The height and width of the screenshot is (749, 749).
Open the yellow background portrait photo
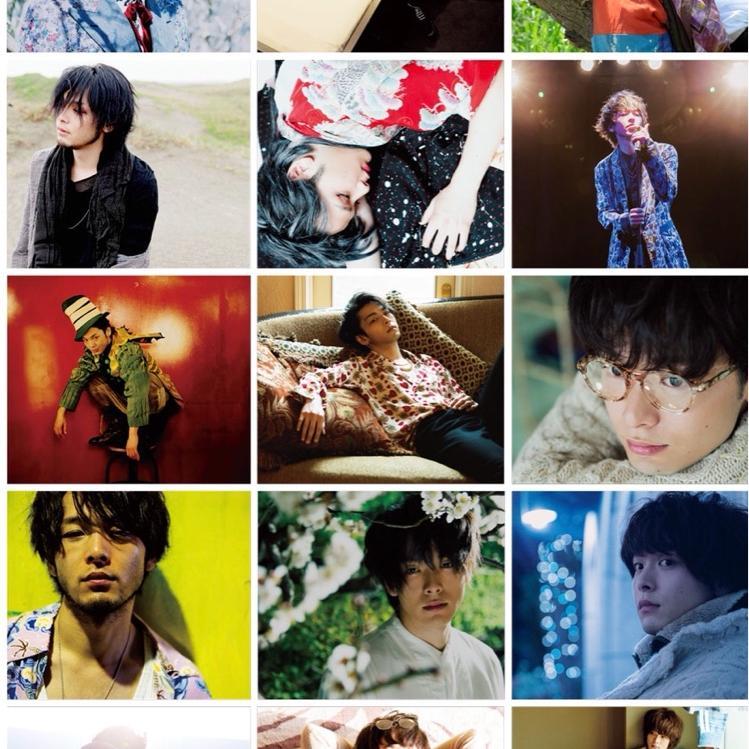128,595
